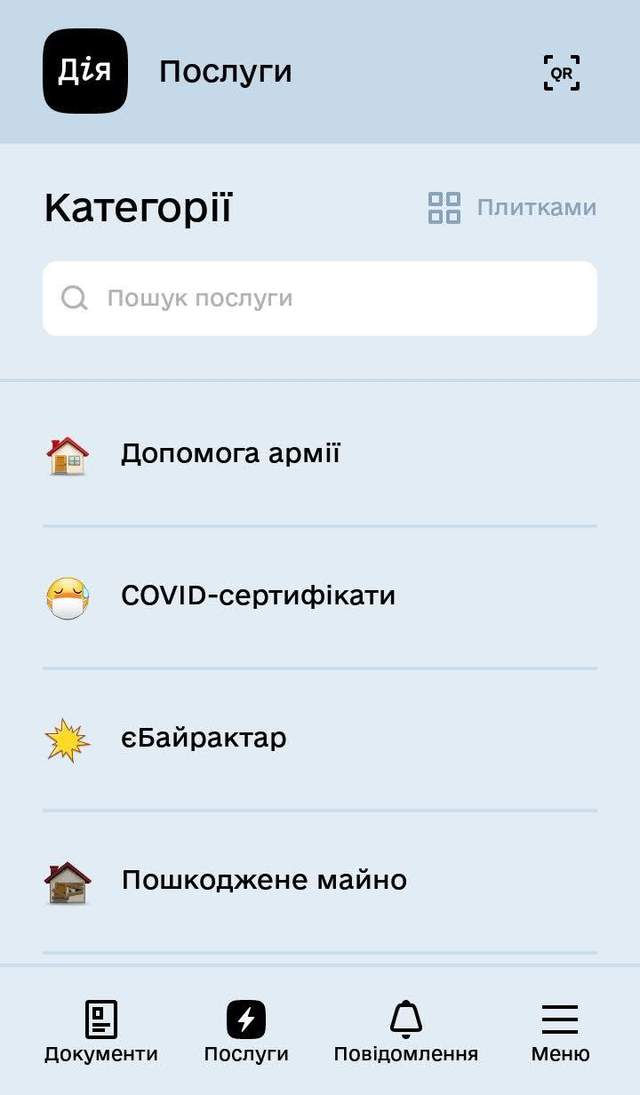The image size is (640, 1095).
Task: Go to the Послуги tab
Action: pyautogui.click(x=246, y=1032)
